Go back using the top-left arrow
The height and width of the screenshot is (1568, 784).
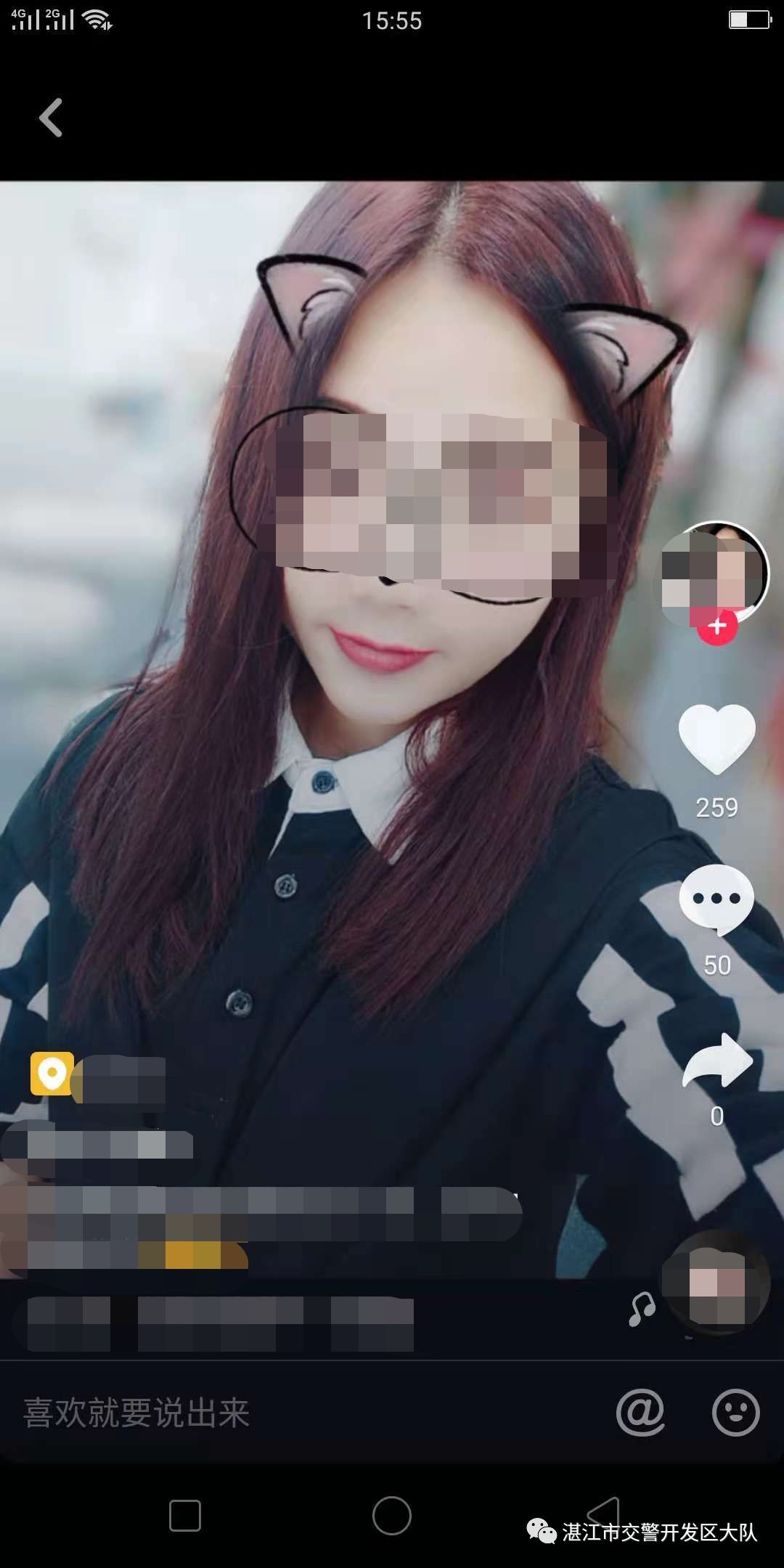51,118
